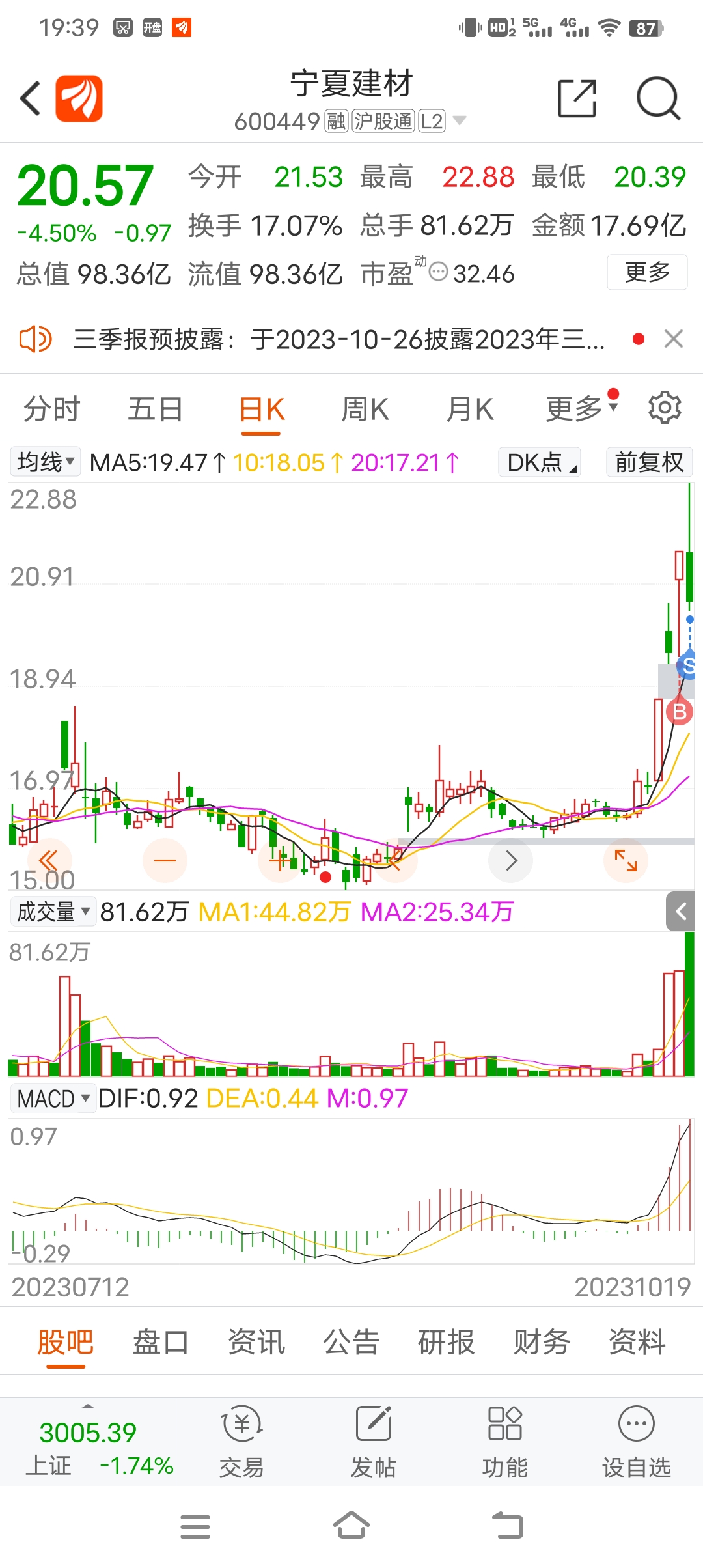Image resolution: width=703 pixels, height=1568 pixels.
Task: Expand the 均线 indicator dropdown
Action: [46, 462]
